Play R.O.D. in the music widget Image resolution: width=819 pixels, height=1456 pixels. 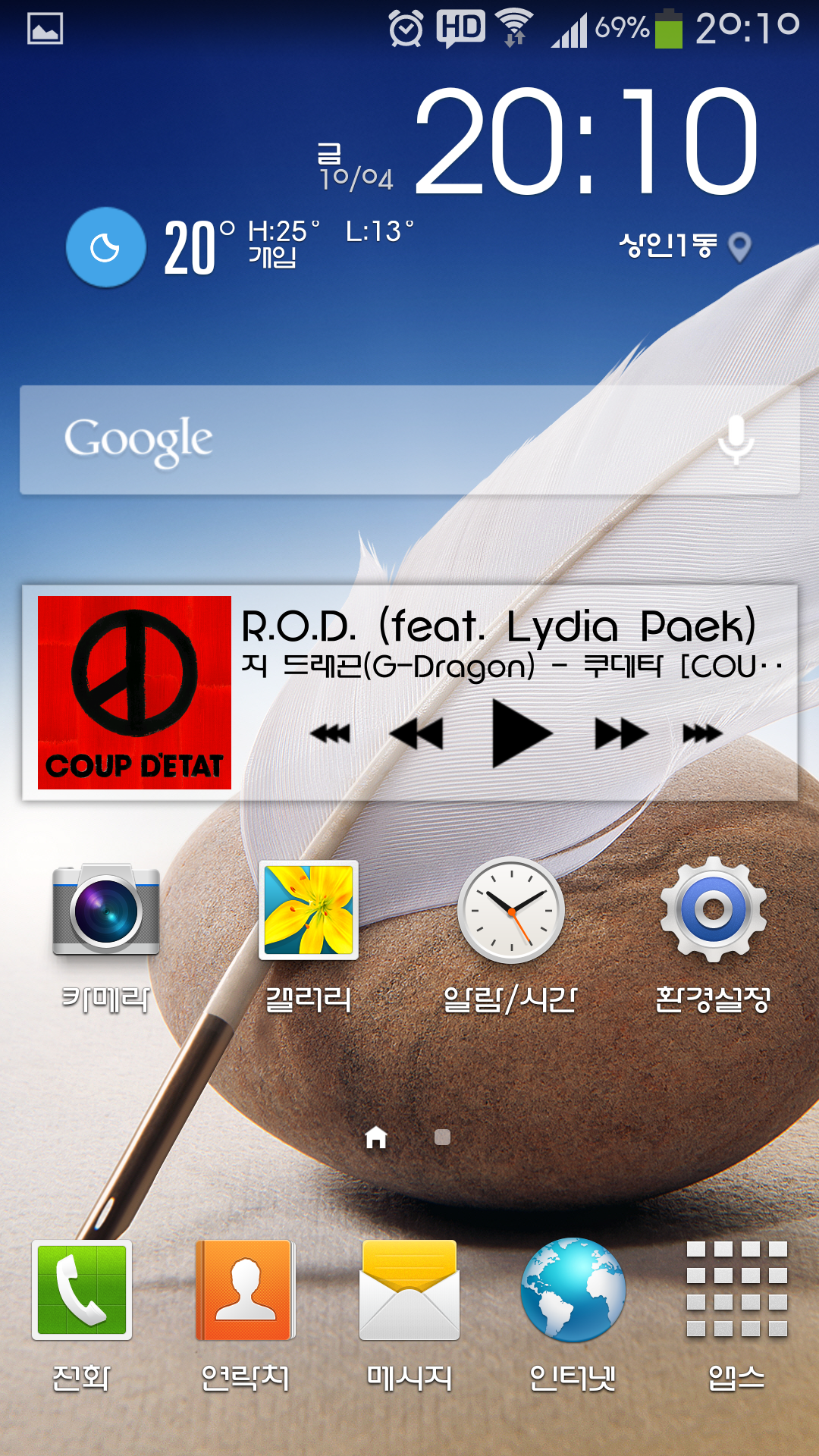tap(521, 733)
